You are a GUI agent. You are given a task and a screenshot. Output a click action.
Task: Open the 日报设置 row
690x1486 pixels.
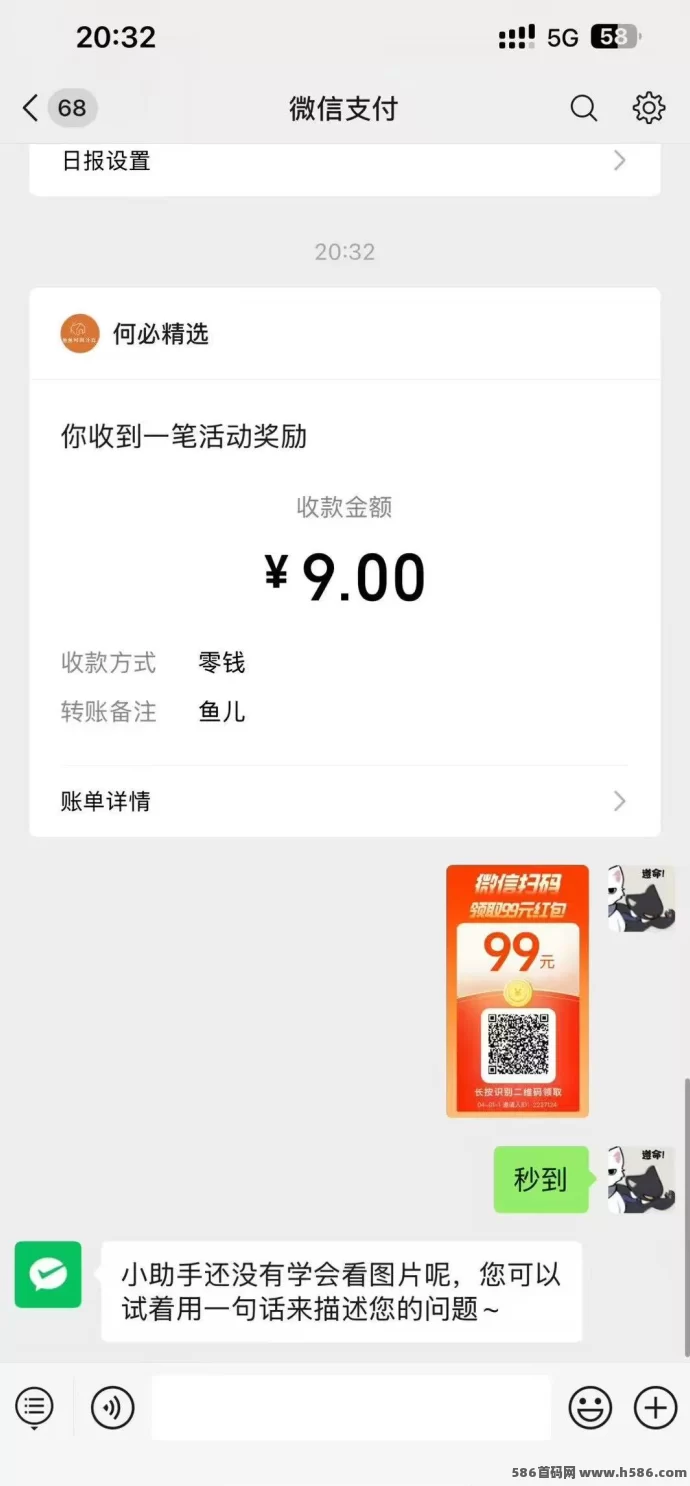tap(344, 161)
